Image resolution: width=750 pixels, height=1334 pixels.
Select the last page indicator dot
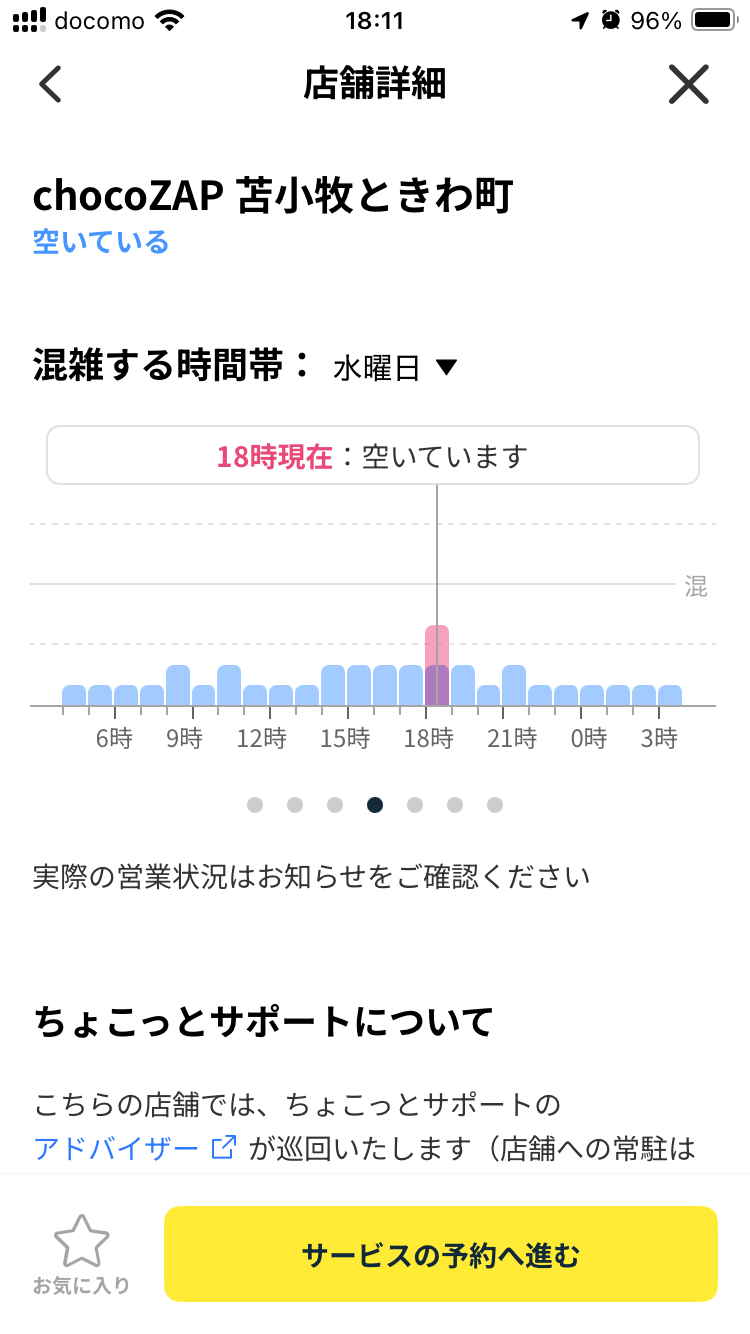pyautogui.click(x=495, y=805)
